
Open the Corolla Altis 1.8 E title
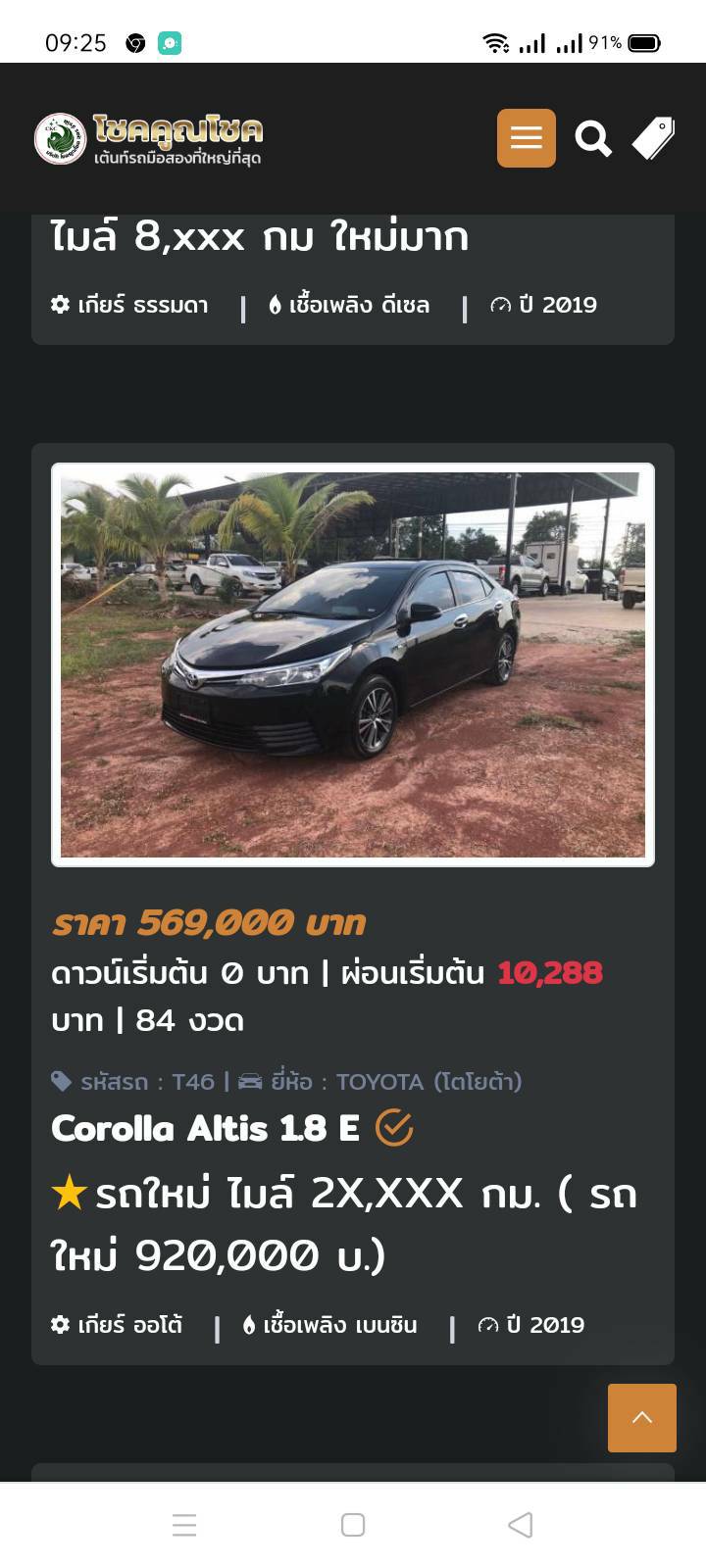206,1129
